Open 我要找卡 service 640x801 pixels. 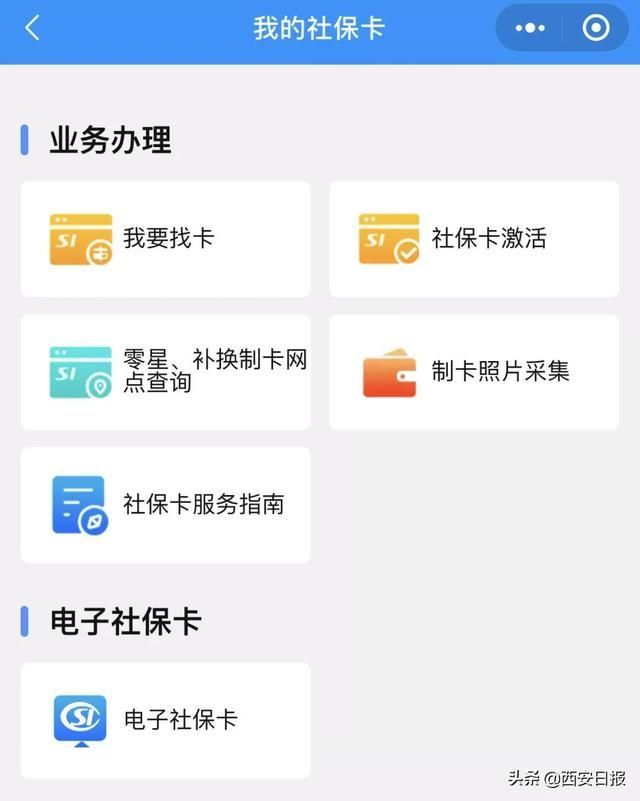[x=165, y=239]
